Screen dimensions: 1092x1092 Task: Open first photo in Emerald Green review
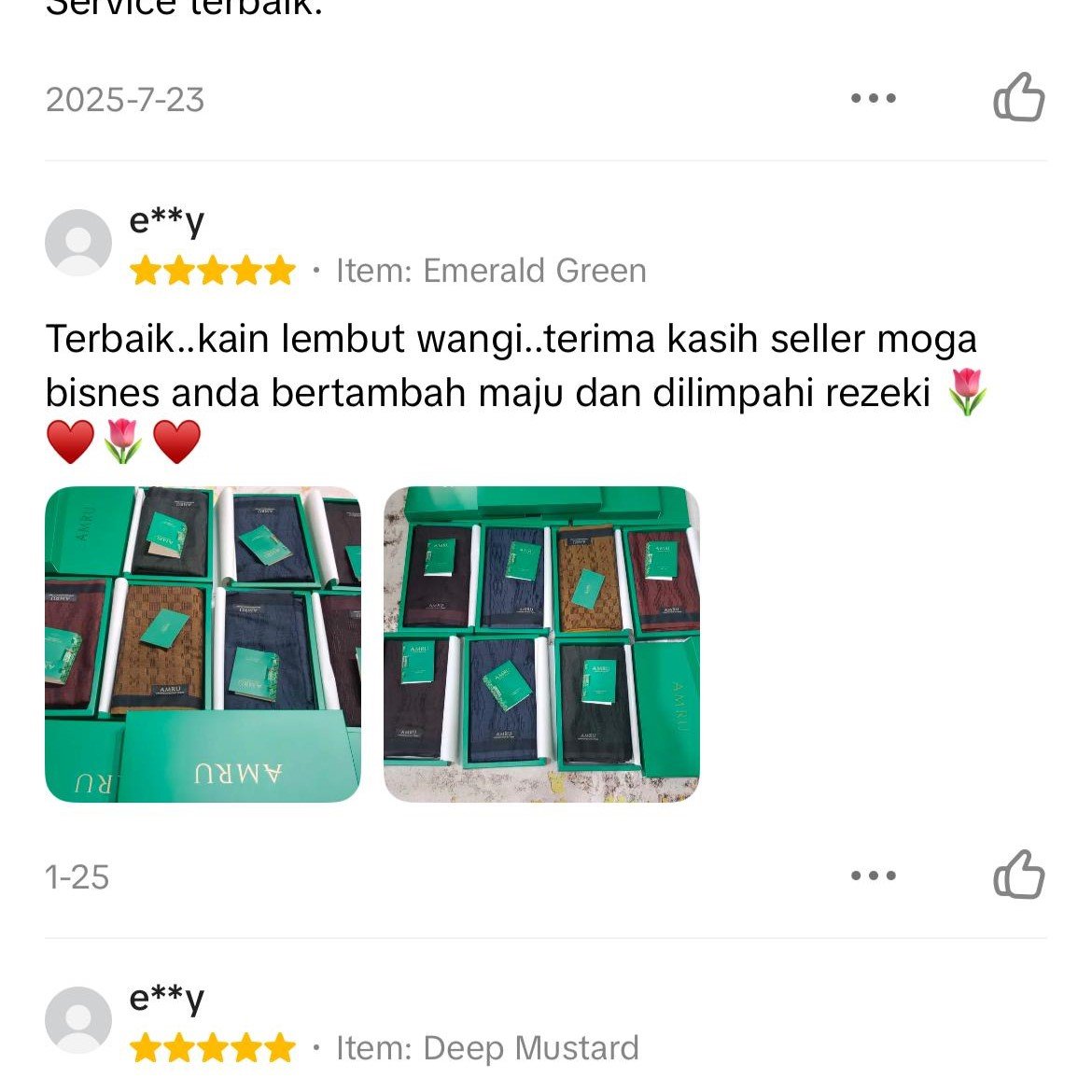tap(203, 644)
